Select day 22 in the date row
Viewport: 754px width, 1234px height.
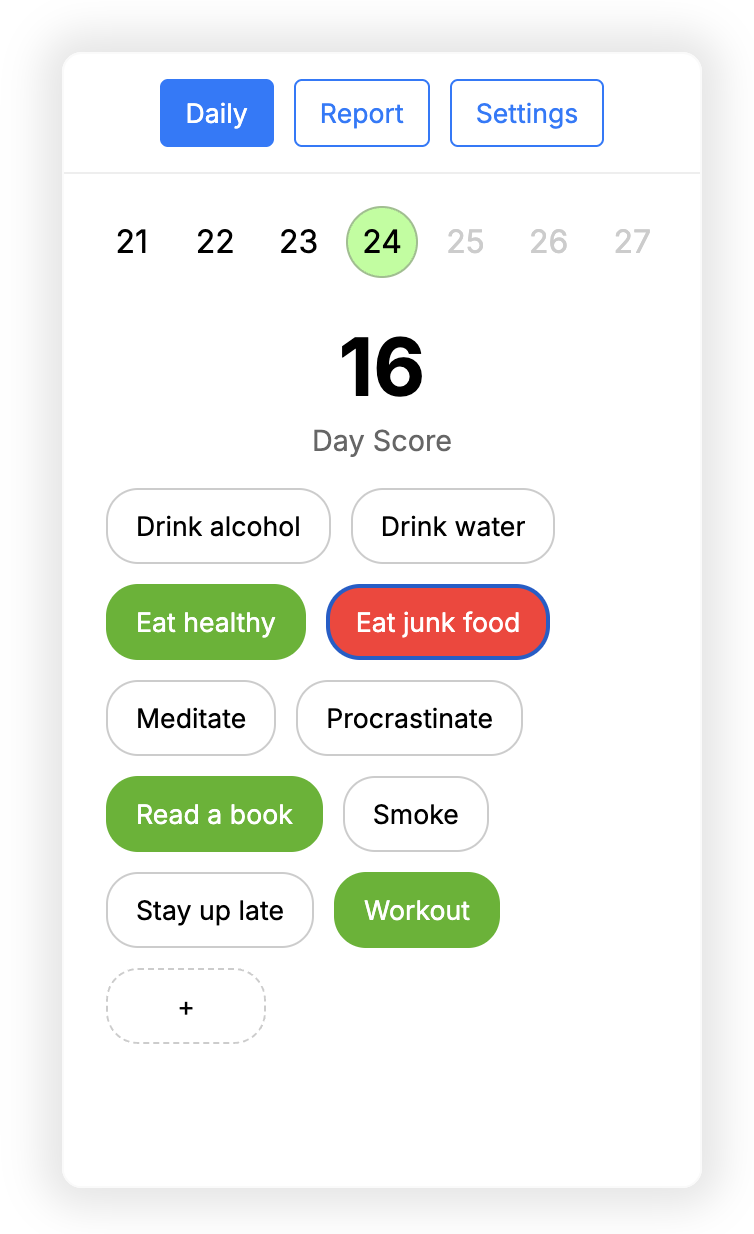tap(215, 242)
